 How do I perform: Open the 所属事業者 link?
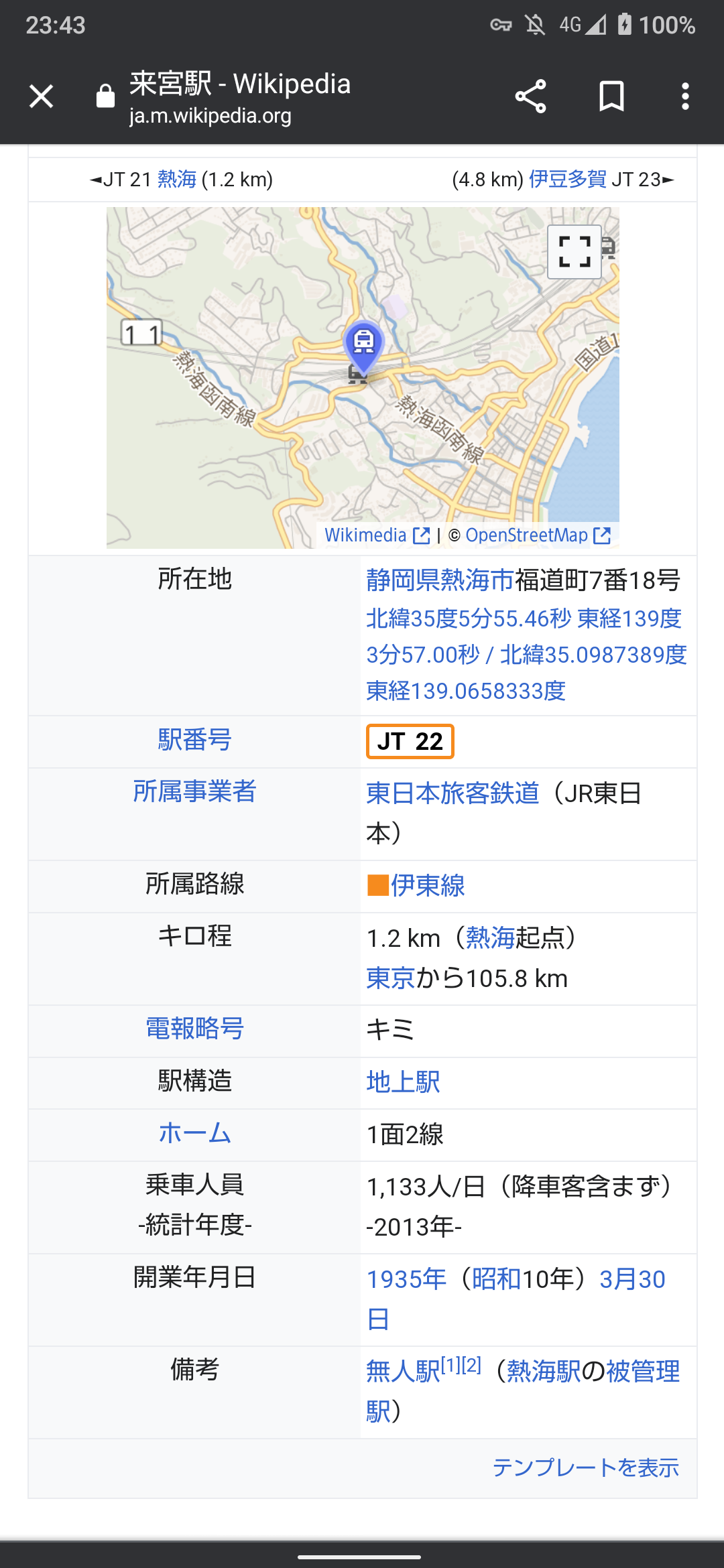(194, 792)
